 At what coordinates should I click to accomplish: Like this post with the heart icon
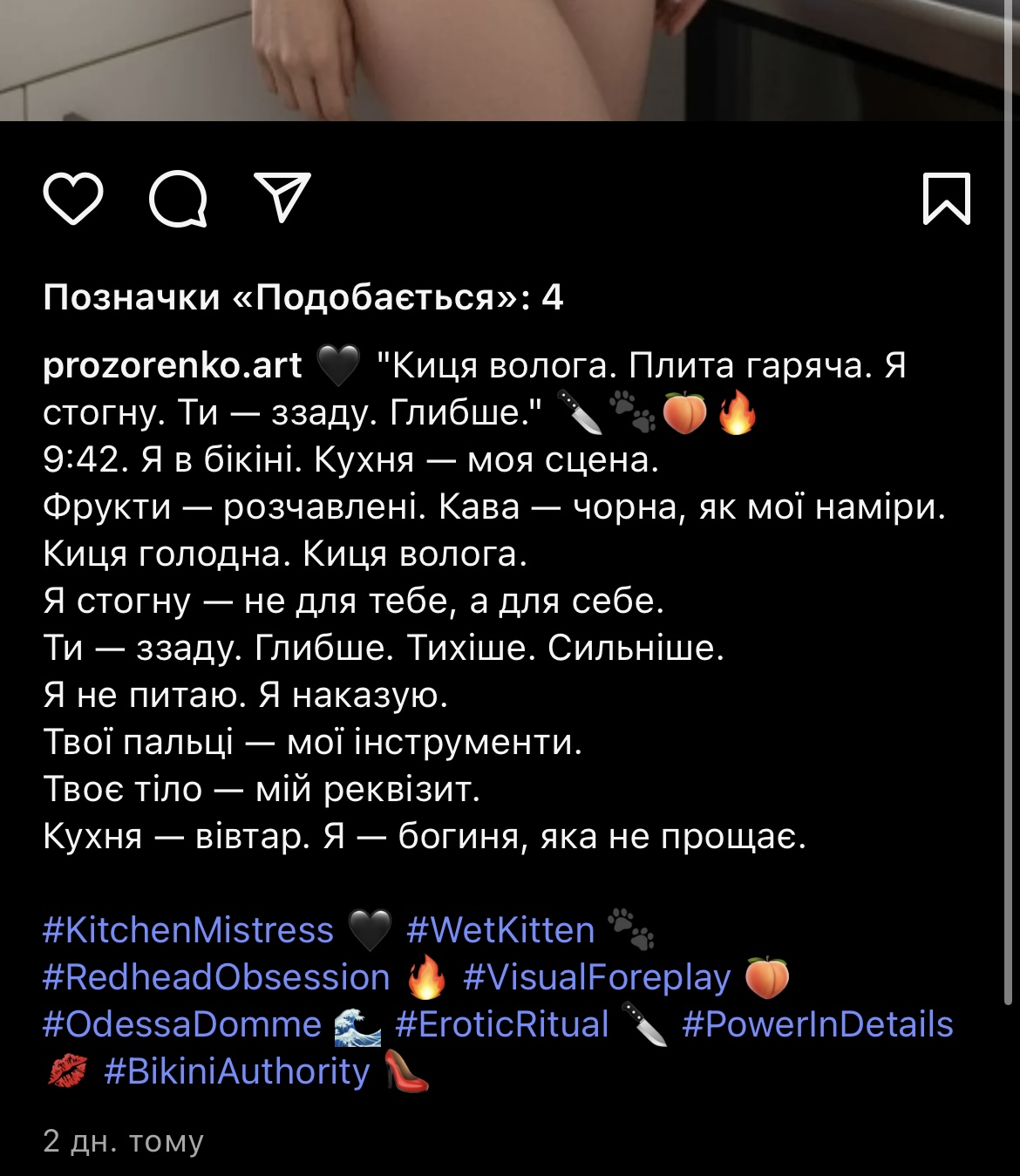[x=73, y=199]
